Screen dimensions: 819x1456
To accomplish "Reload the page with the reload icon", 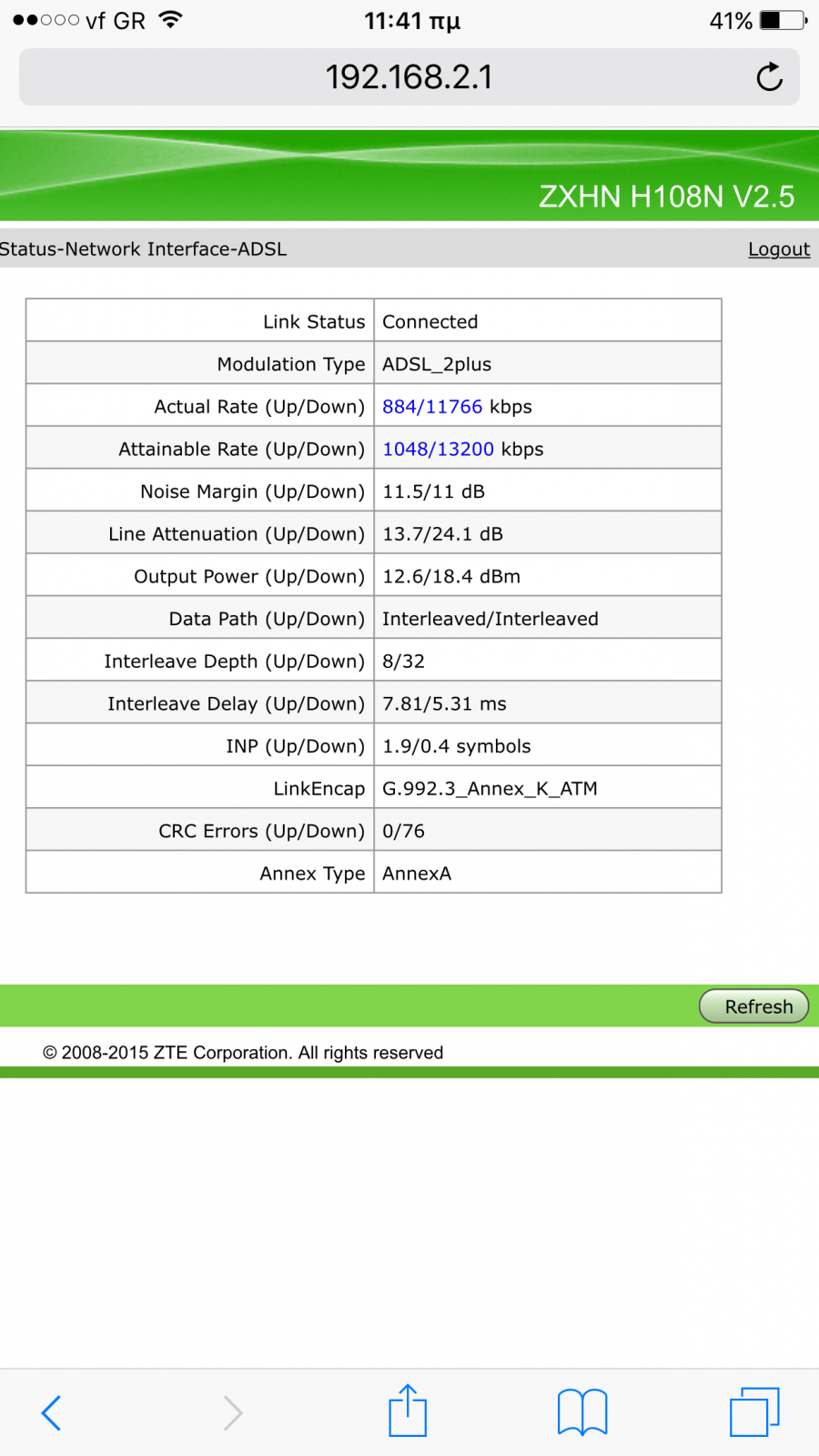I will (769, 77).
